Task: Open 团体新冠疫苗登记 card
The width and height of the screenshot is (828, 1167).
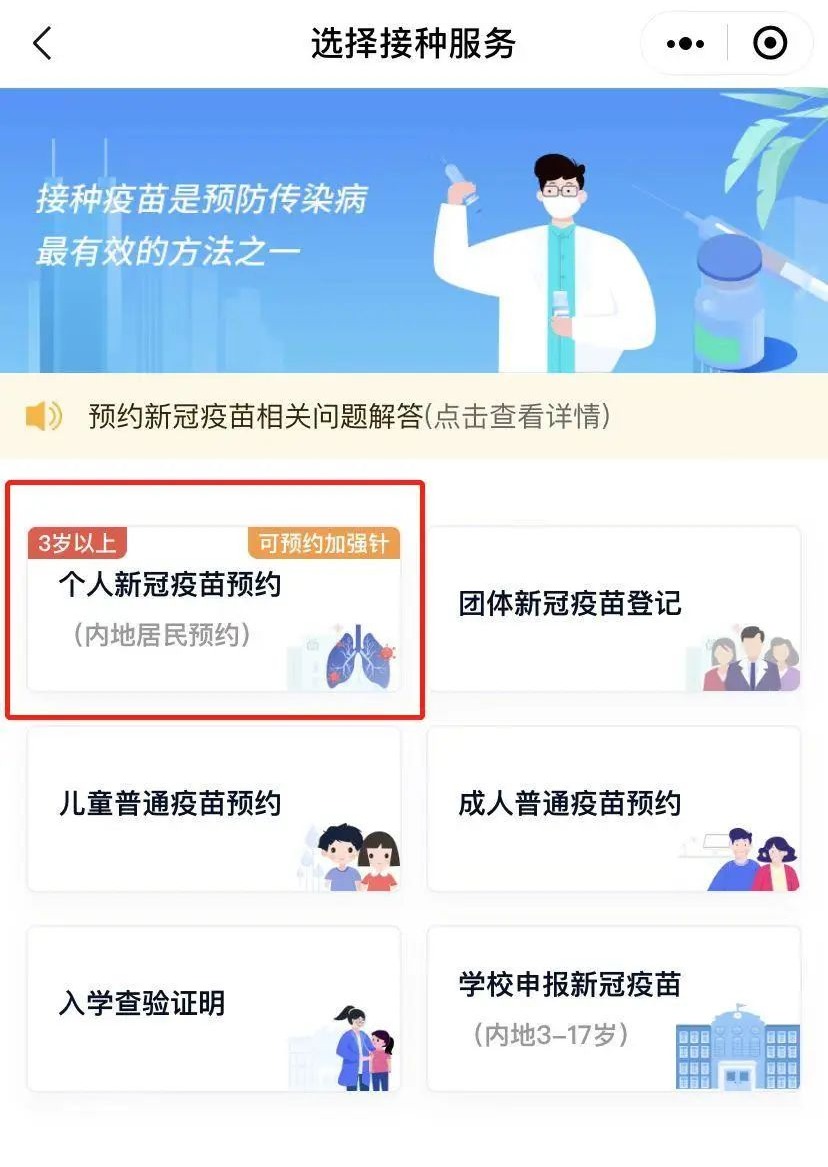Action: coord(614,609)
